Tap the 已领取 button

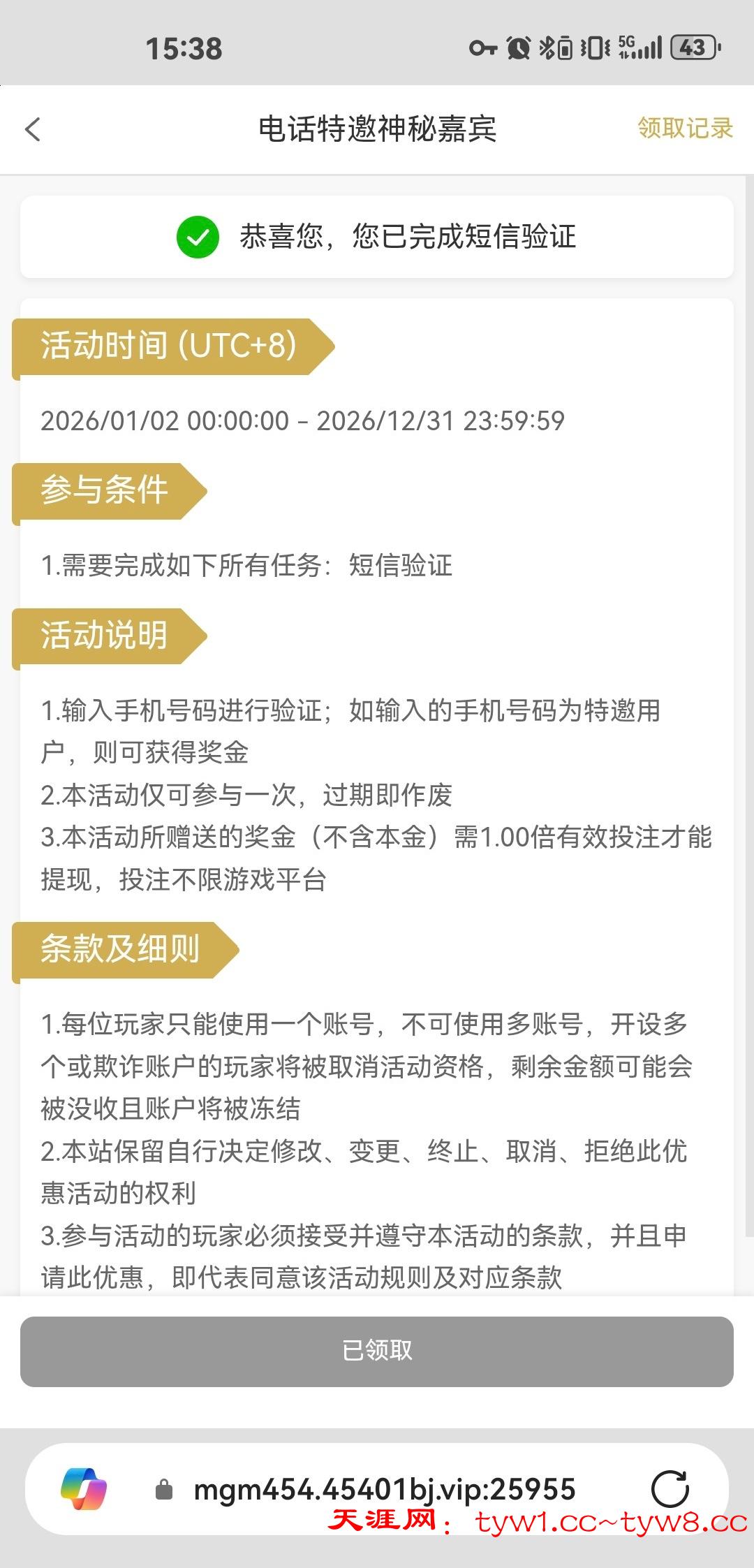(377, 1351)
